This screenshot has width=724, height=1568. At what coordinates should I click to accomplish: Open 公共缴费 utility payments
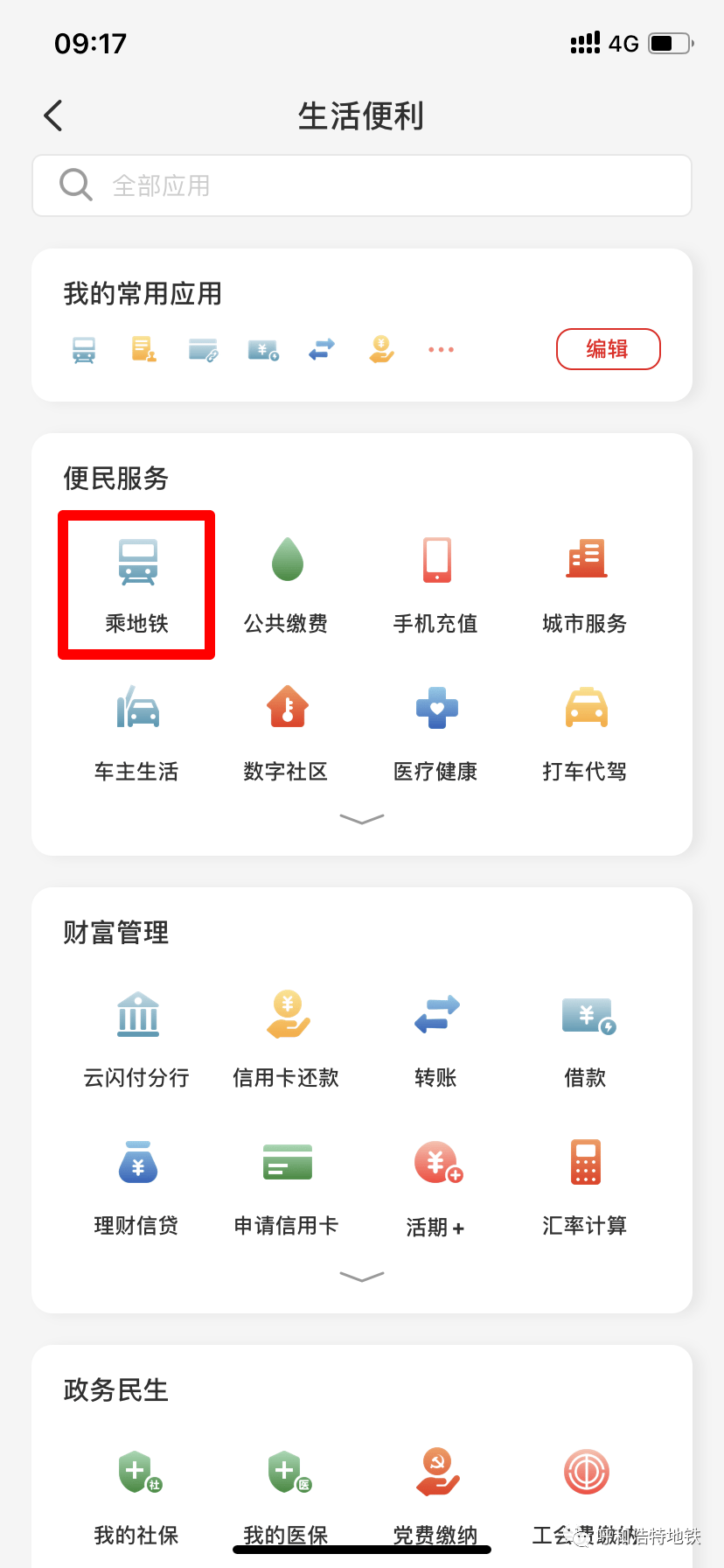286,585
